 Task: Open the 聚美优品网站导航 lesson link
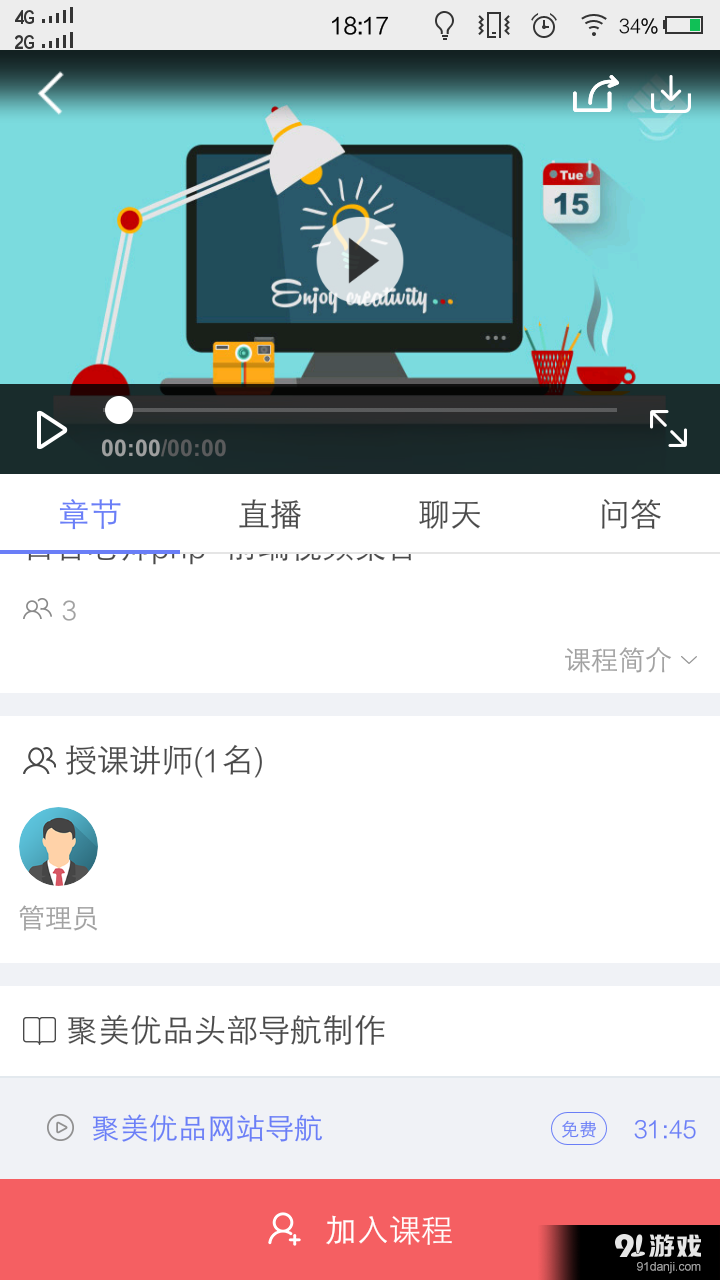205,1128
